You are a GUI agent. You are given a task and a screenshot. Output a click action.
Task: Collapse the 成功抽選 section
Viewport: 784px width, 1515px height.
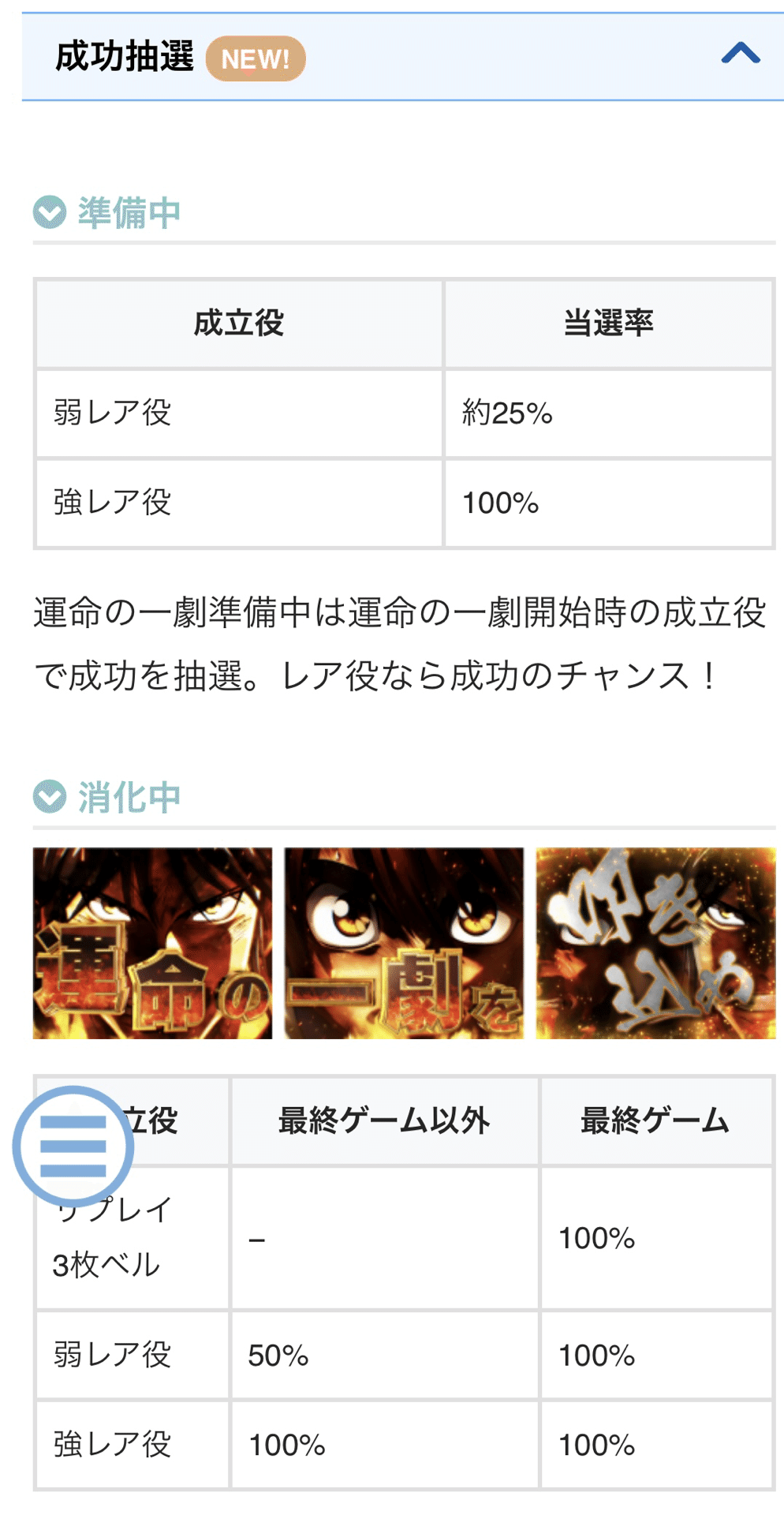pyautogui.click(x=740, y=54)
